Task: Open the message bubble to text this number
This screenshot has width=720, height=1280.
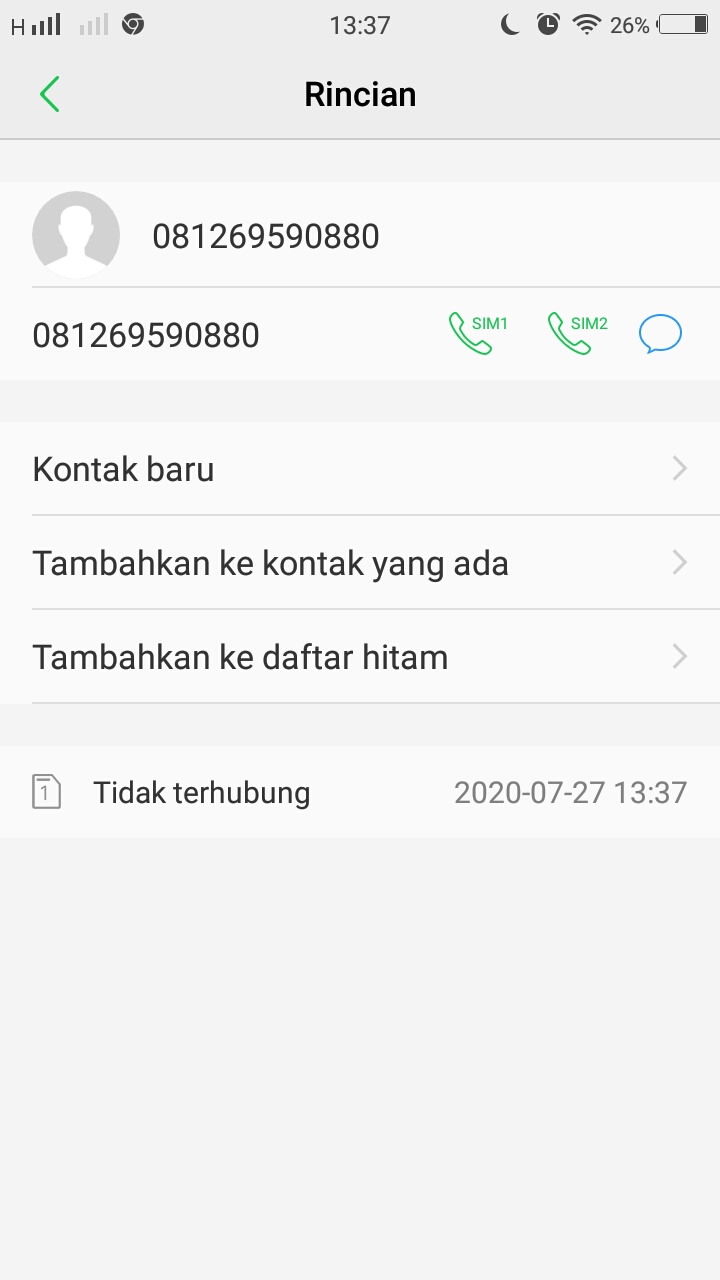Action: point(660,333)
